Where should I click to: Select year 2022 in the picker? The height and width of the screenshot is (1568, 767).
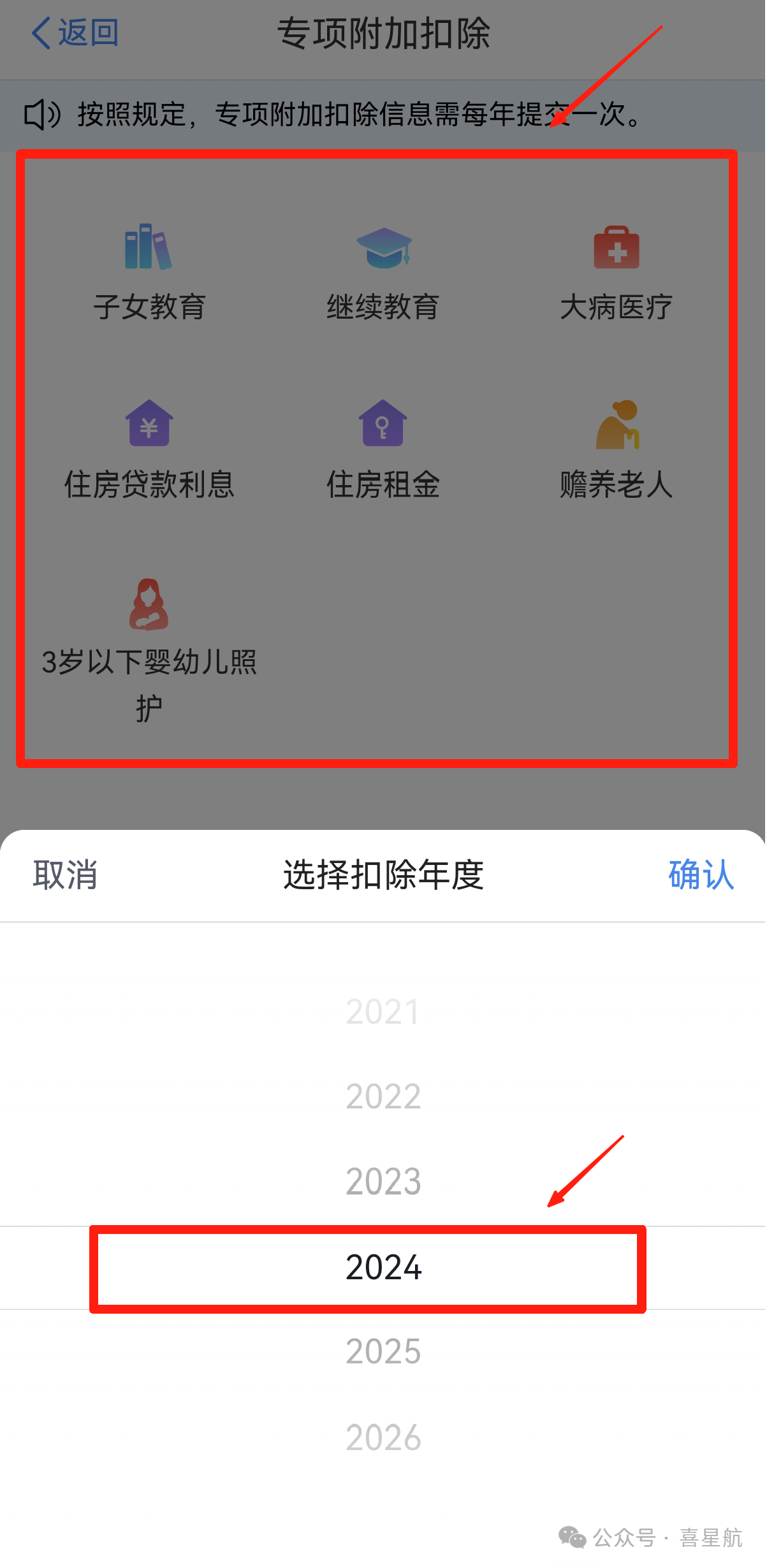(381, 1098)
